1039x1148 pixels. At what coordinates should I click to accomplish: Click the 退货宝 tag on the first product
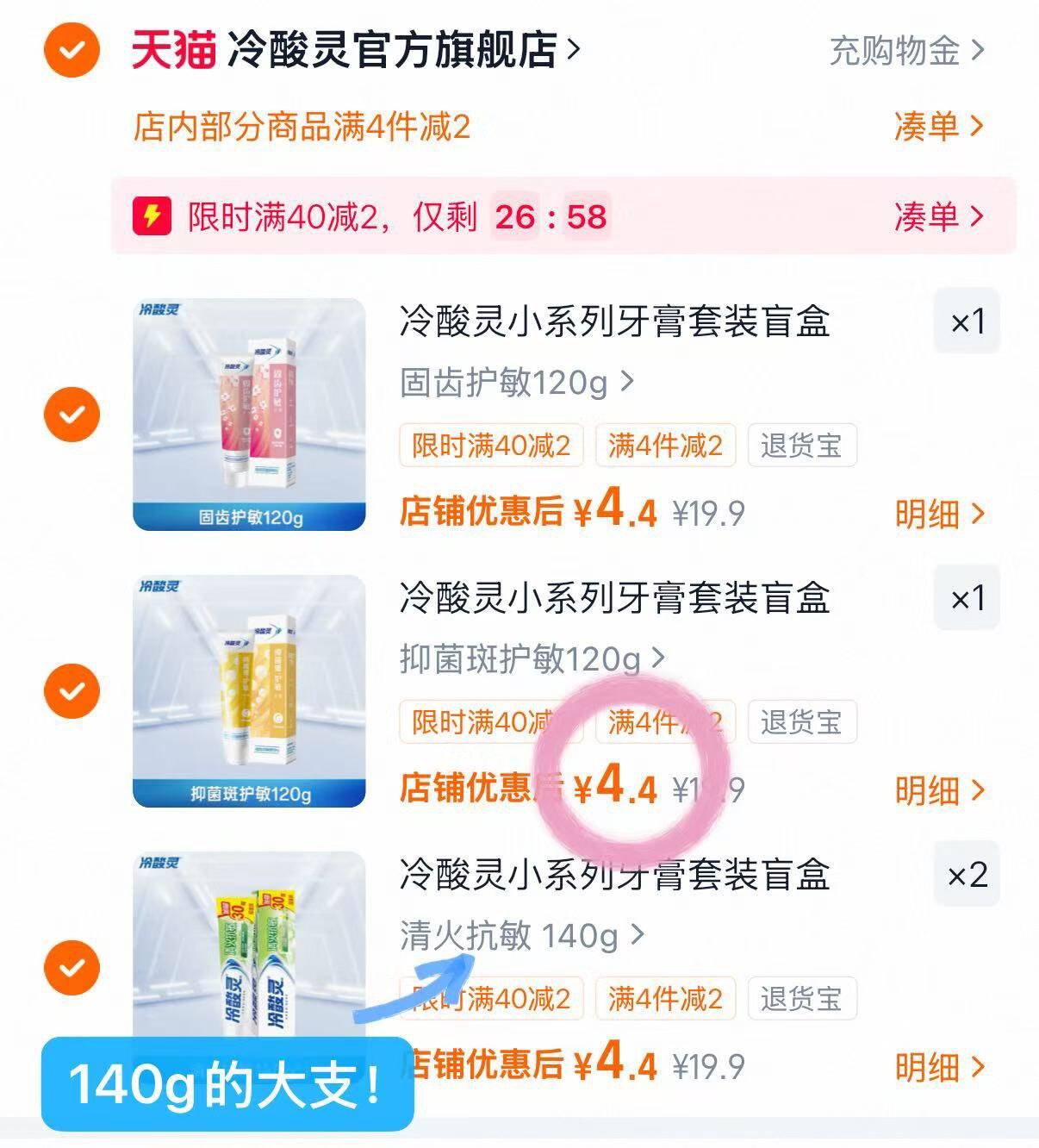(x=802, y=446)
